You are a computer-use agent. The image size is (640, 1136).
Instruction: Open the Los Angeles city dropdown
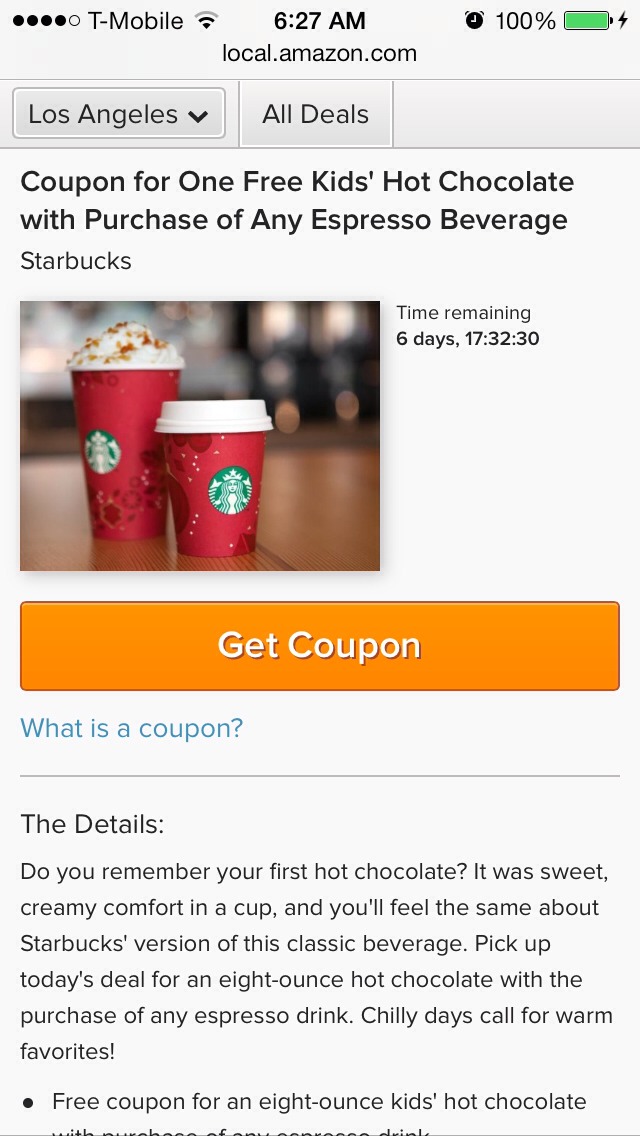coord(119,114)
